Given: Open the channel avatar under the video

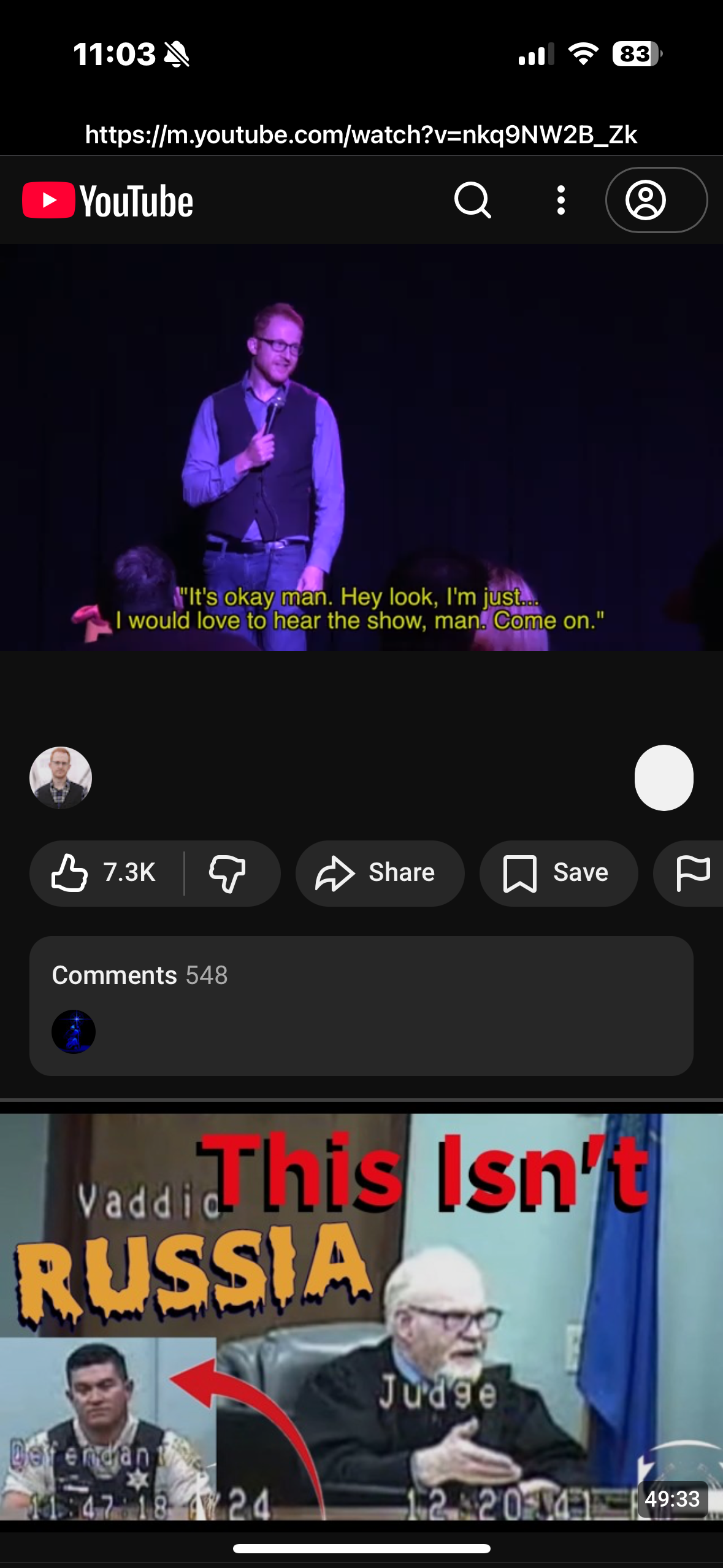Looking at the screenshot, I should 61,777.
